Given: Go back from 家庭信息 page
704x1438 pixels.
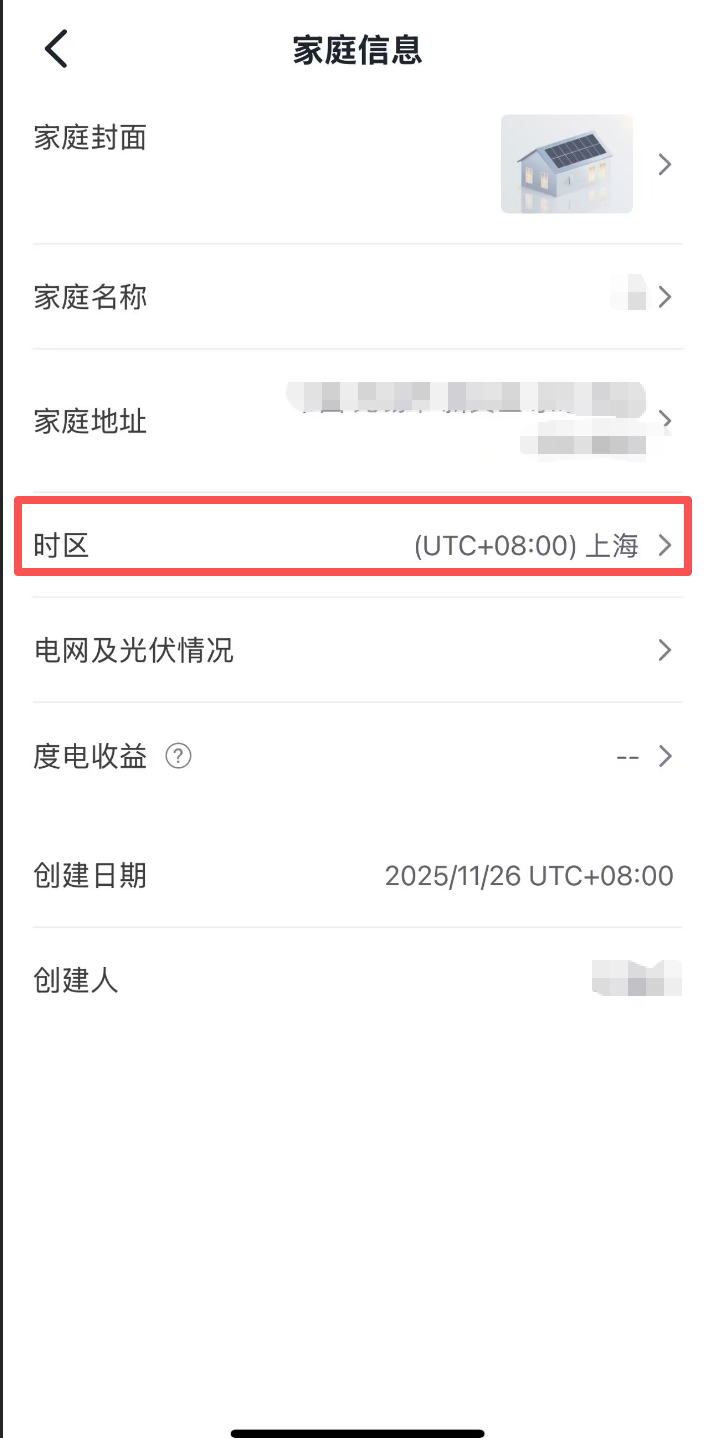Looking at the screenshot, I should tap(56, 49).
